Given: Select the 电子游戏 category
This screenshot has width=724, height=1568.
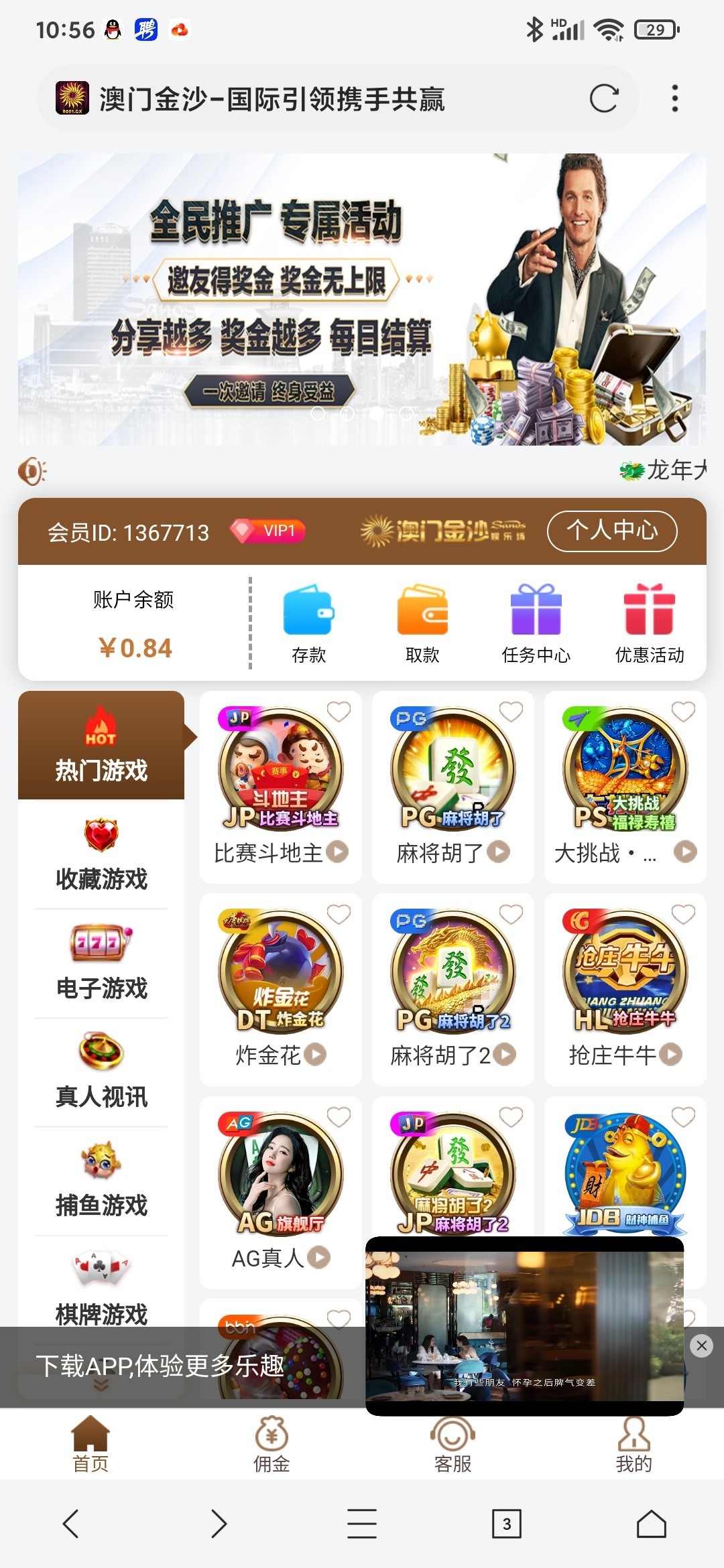Looking at the screenshot, I should tap(101, 964).
